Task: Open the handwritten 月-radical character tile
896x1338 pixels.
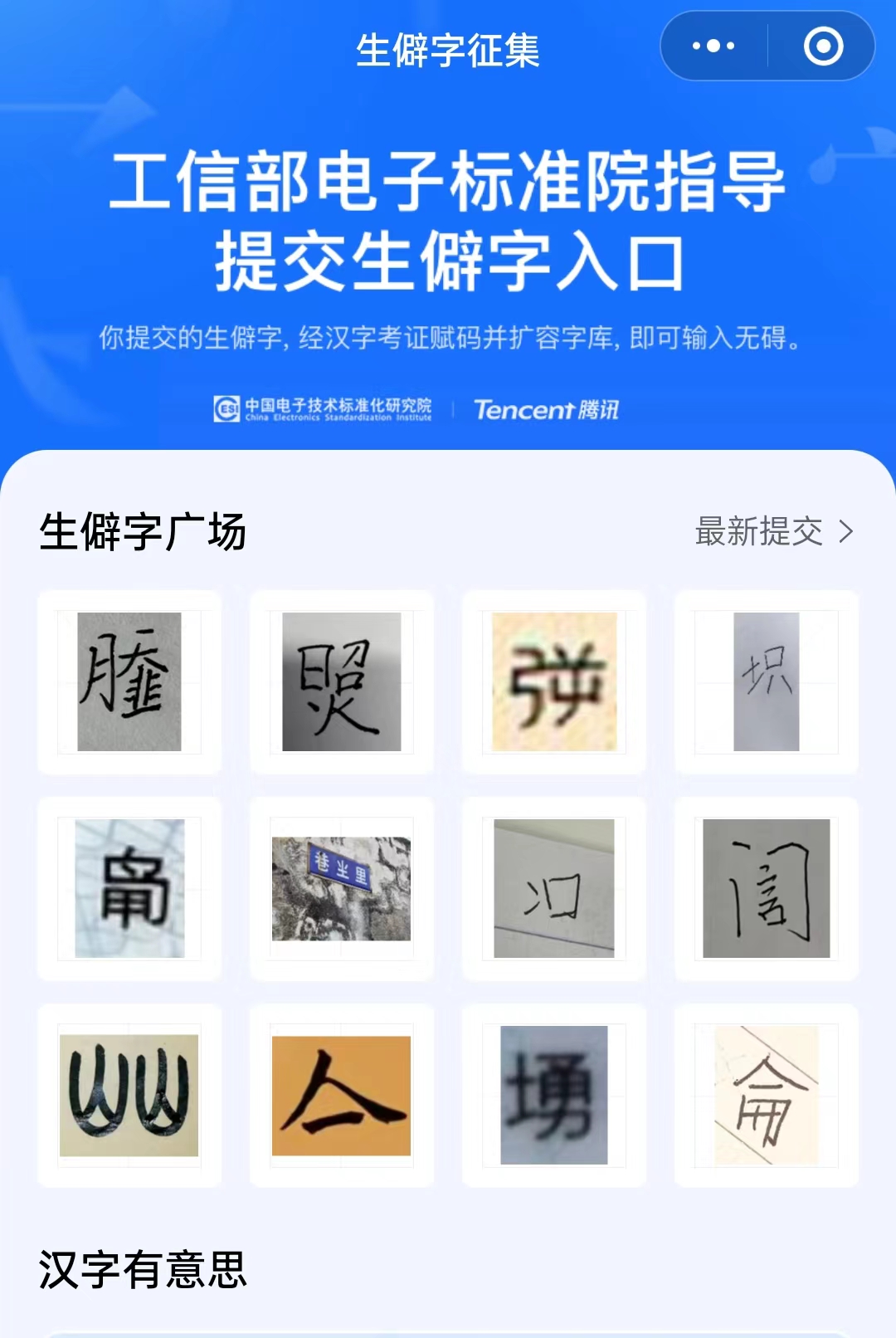Action: click(x=129, y=682)
